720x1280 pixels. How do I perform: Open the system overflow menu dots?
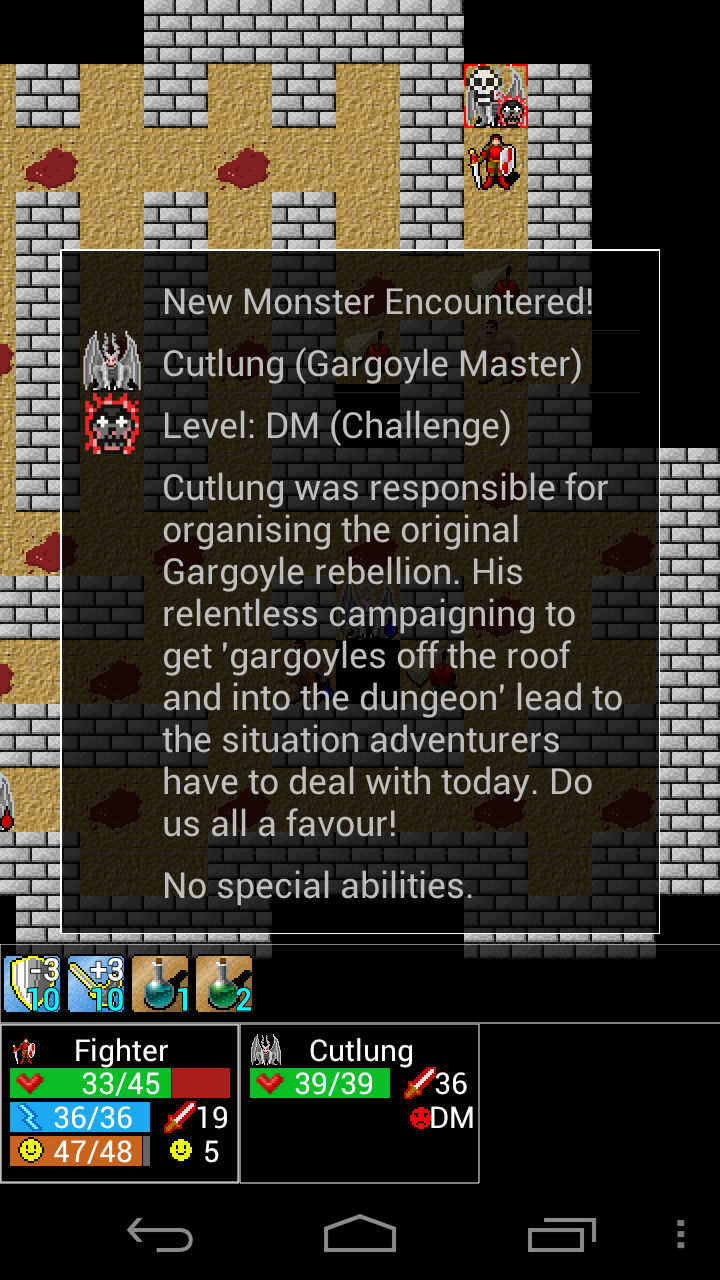681,1234
